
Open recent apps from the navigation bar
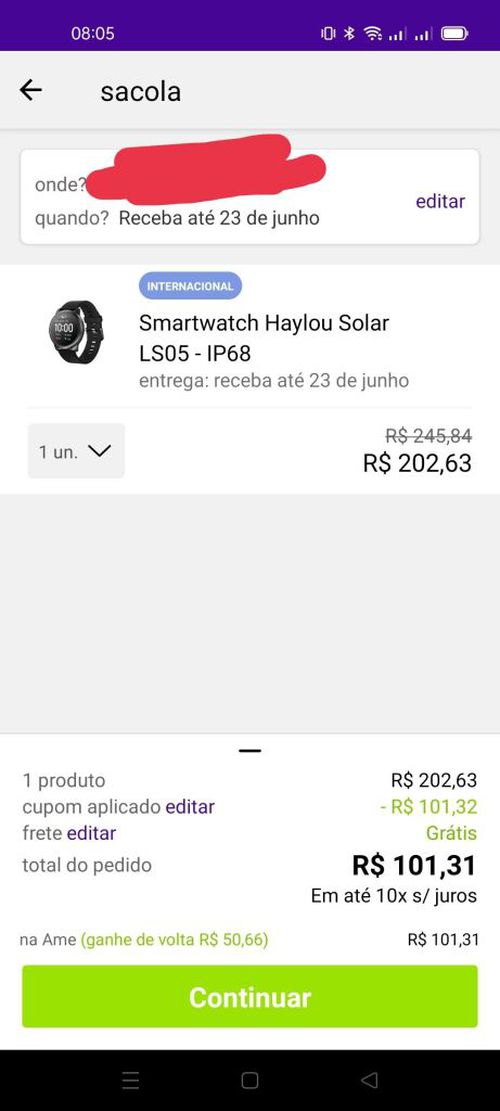click(130, 1080)
